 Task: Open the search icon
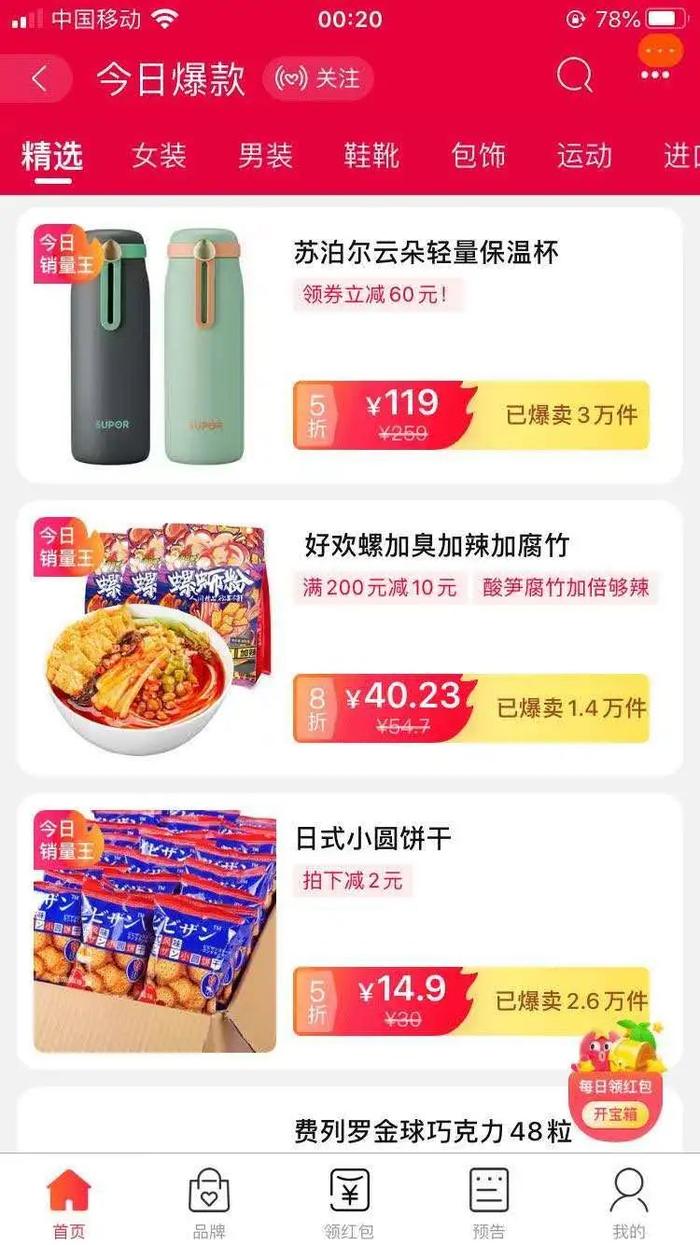pos(574,76)
